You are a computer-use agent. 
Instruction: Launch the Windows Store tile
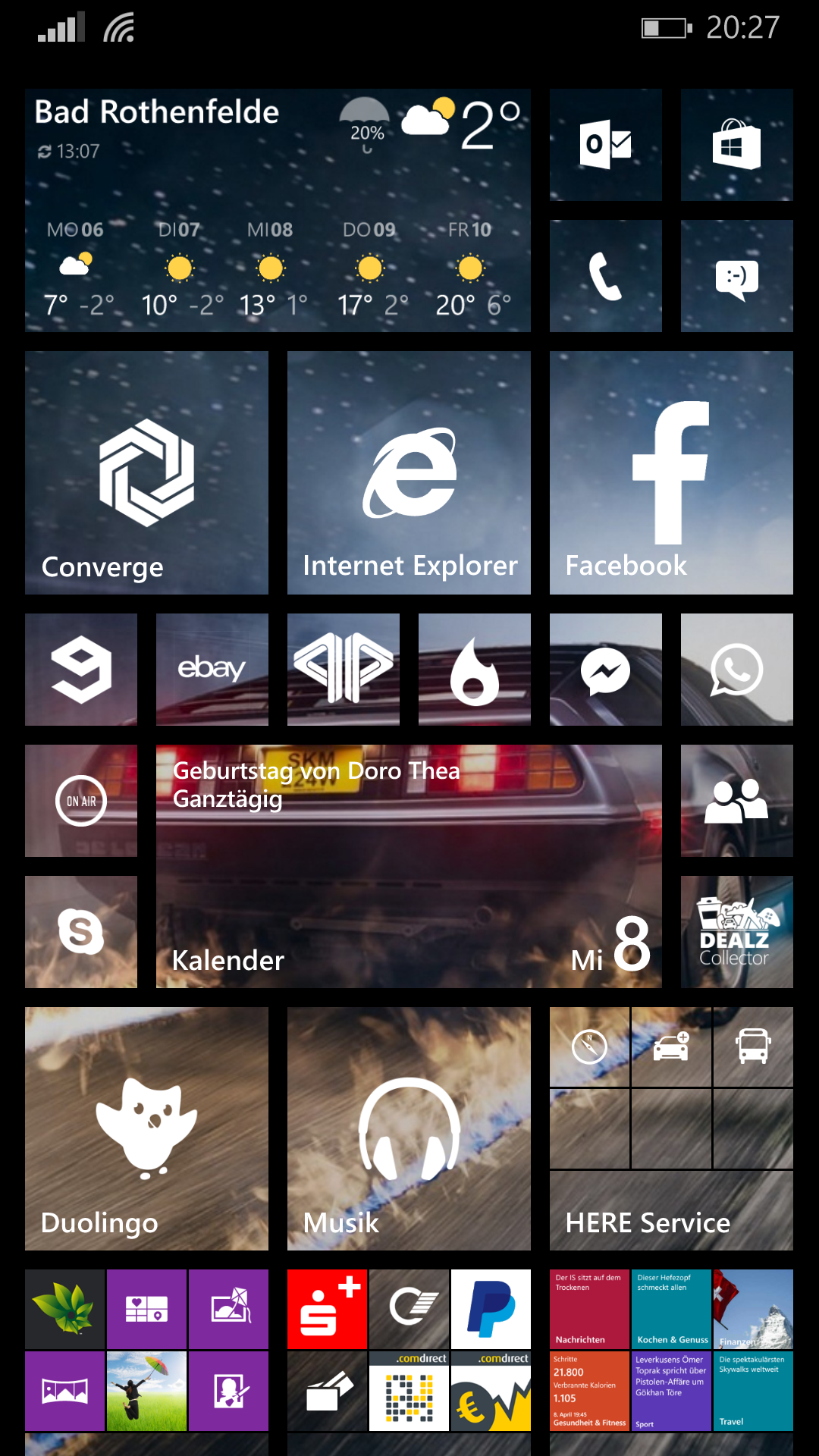[737, 145]
